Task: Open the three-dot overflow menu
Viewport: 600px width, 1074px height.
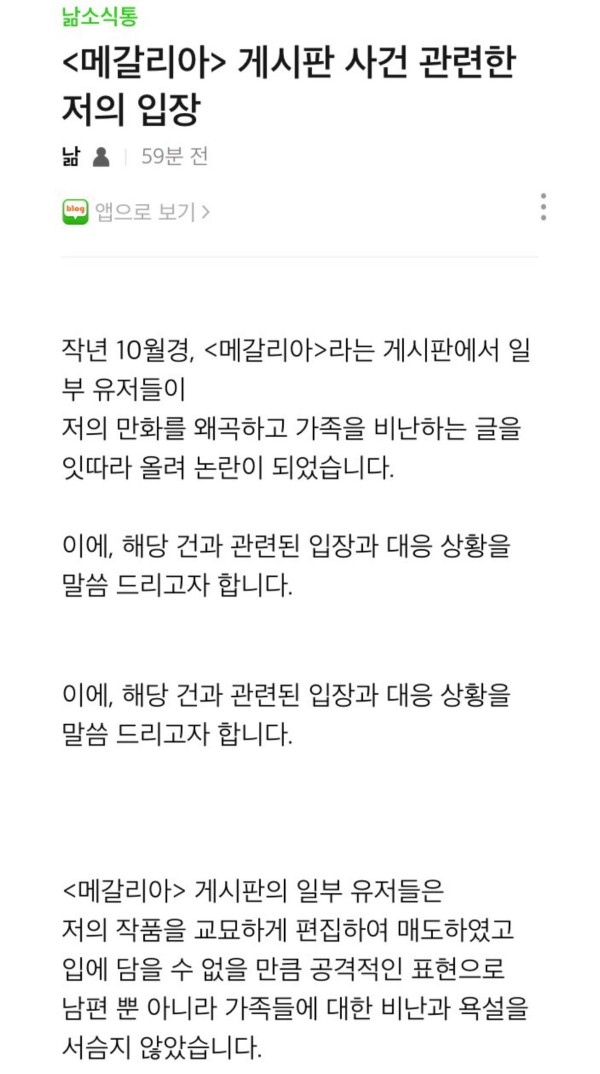Action: click(542, 207)
